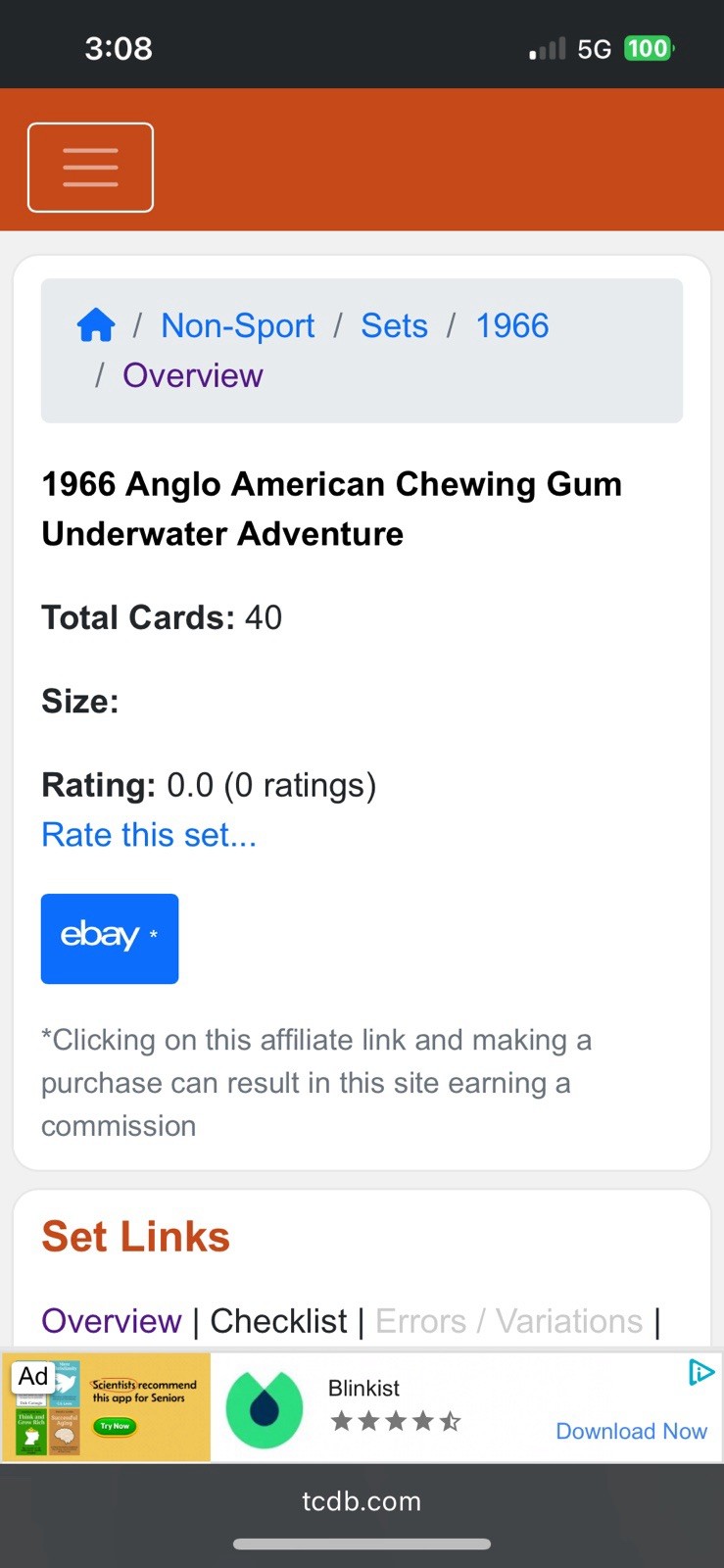Select the Overview link under Set Links
724x1568 pixels.
pos(111,1320)
